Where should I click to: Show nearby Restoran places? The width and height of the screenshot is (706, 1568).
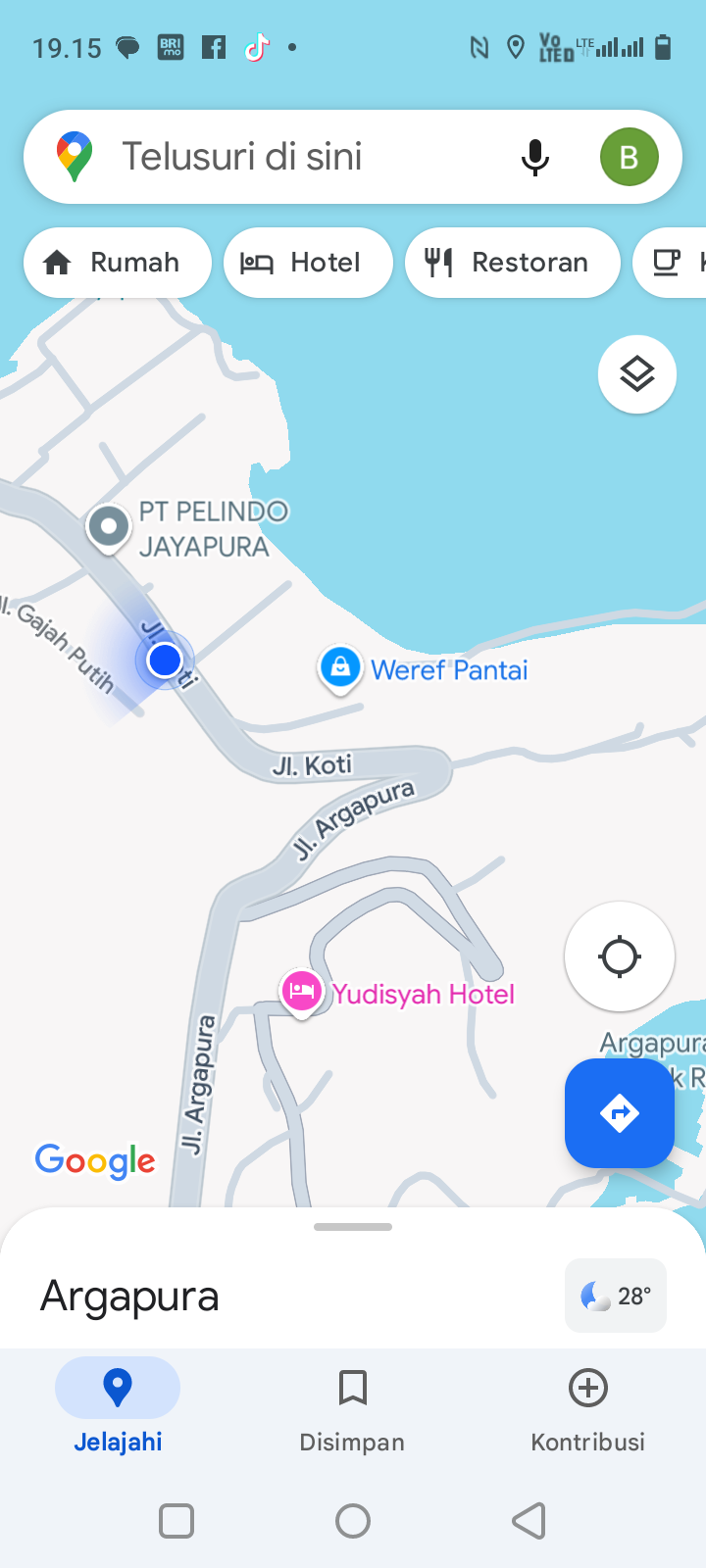512,263
